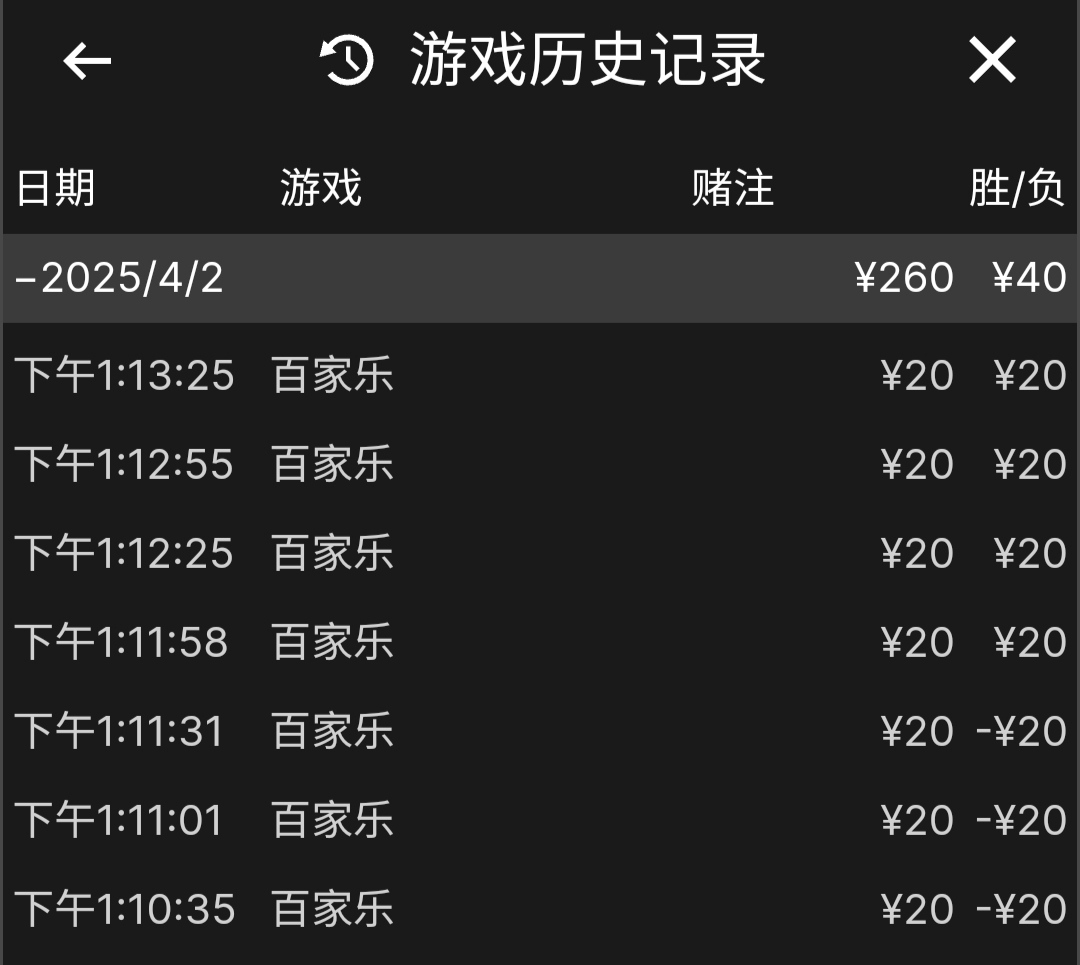Viewport: 1080px width, 965px height.
Task: View the 下午1:12:25 百家乐 record
Action: (x=540, y=553)
